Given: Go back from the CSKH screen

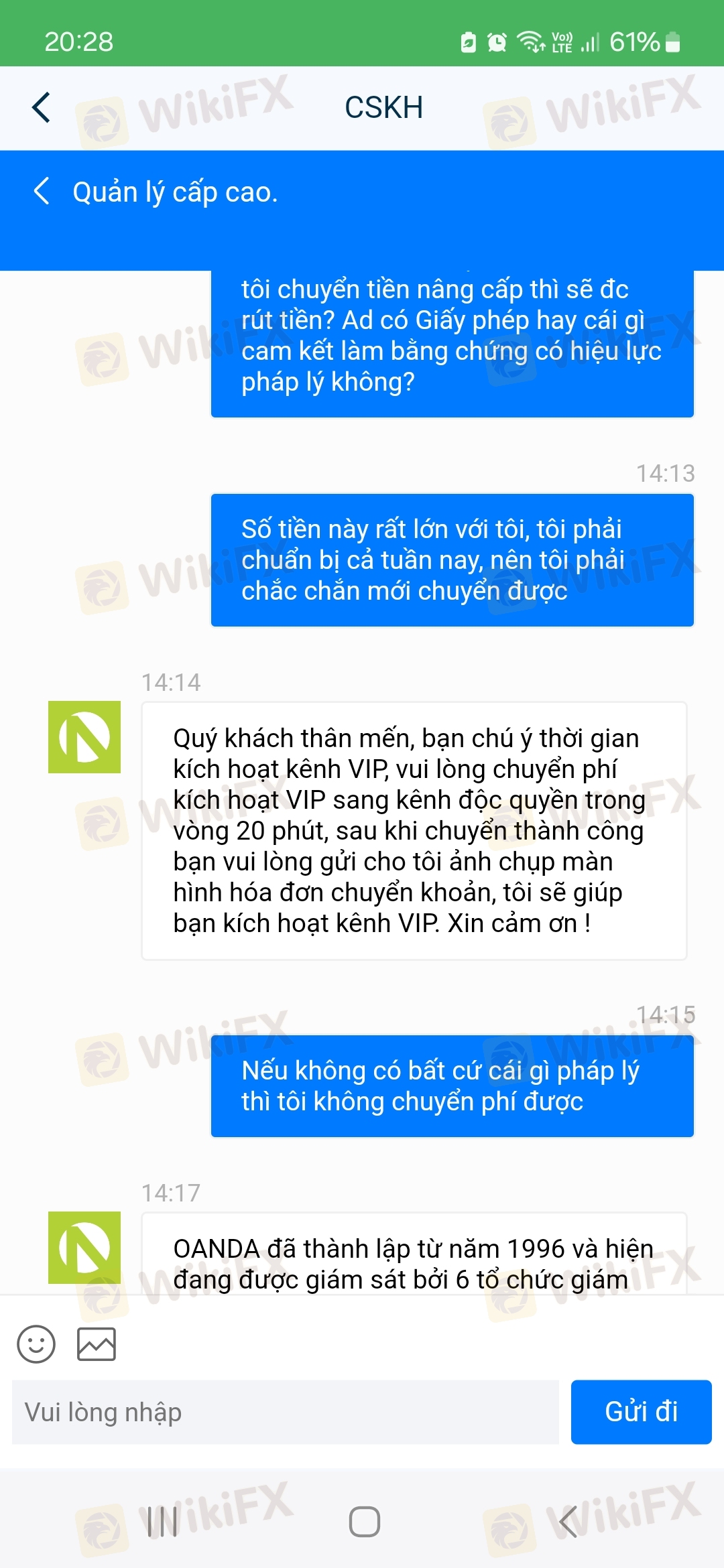Looking at the screenshot, I should tap(42, 107).
